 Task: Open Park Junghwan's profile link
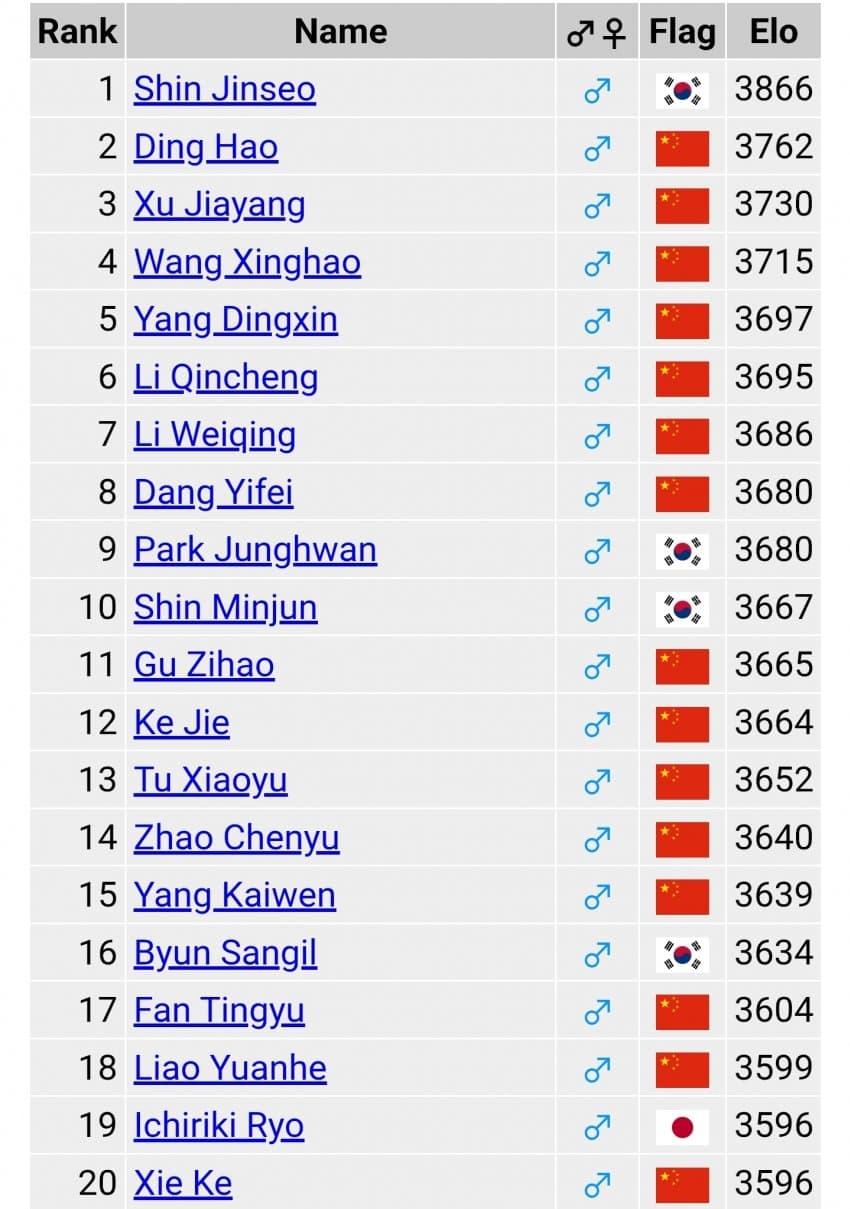[x=256, y=550]
